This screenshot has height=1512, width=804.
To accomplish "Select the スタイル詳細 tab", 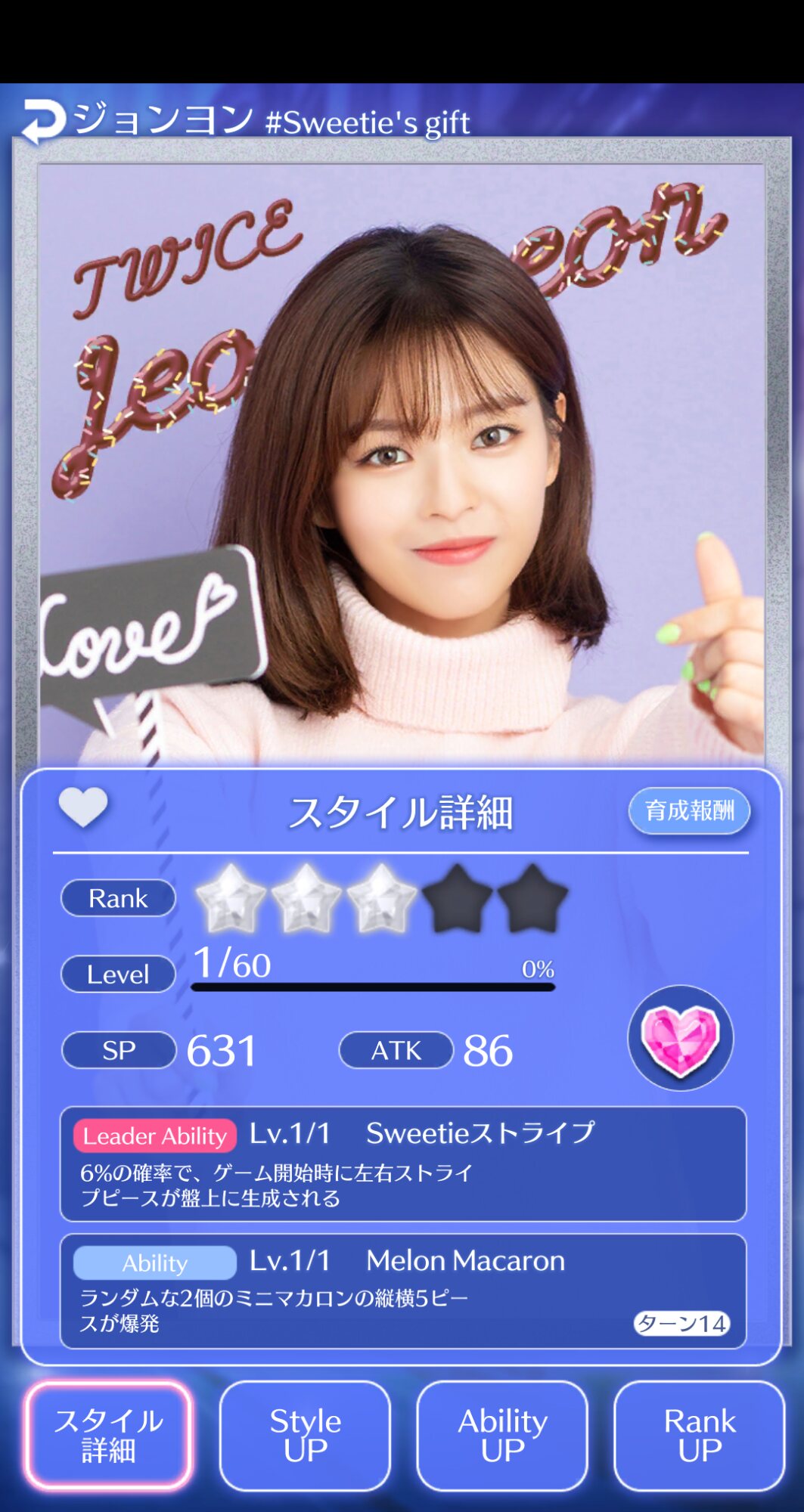I will (x=108, y=1435).
